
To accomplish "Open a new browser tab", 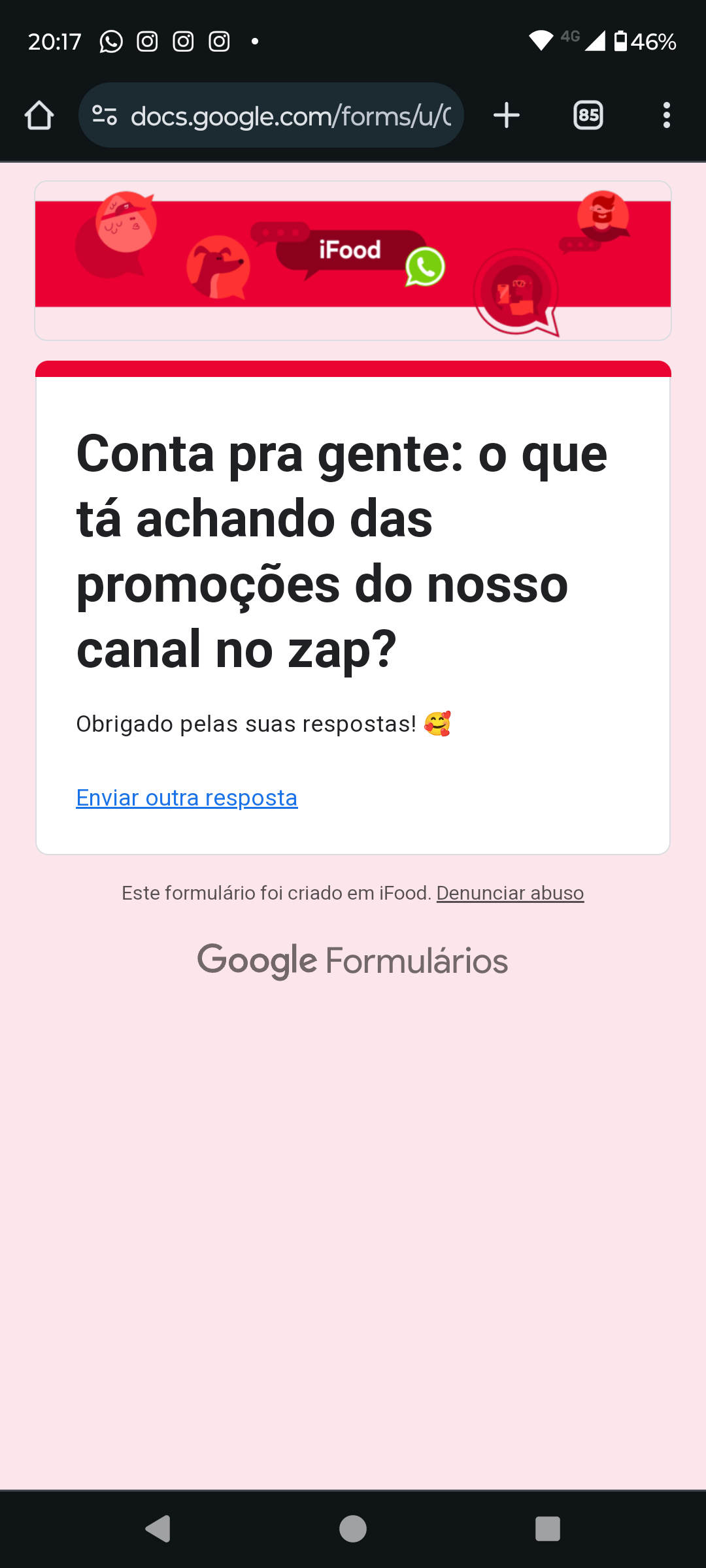I will tap(506, 116).
